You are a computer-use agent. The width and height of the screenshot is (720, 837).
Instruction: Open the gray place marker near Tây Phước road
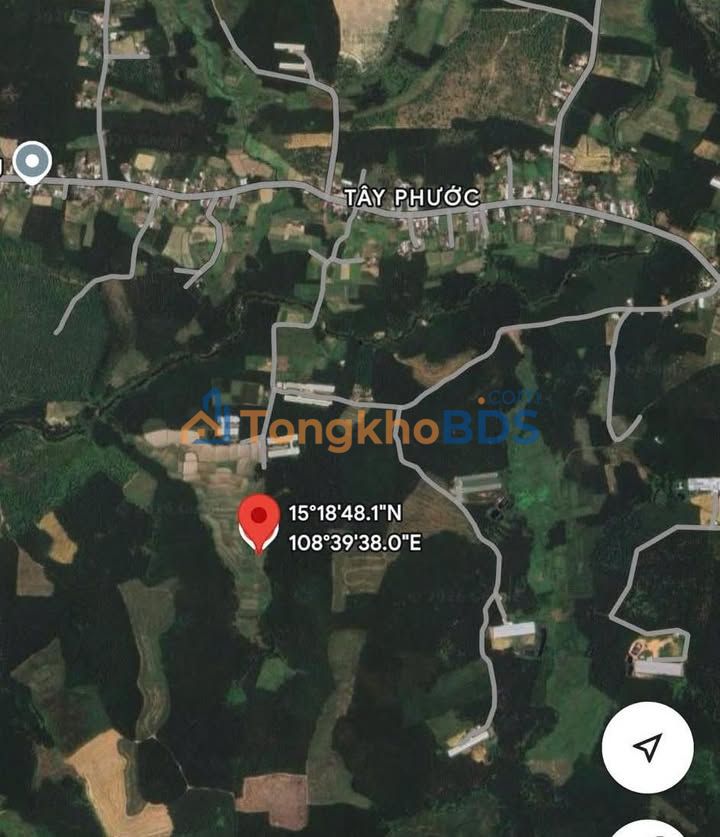tap(32, 161)
